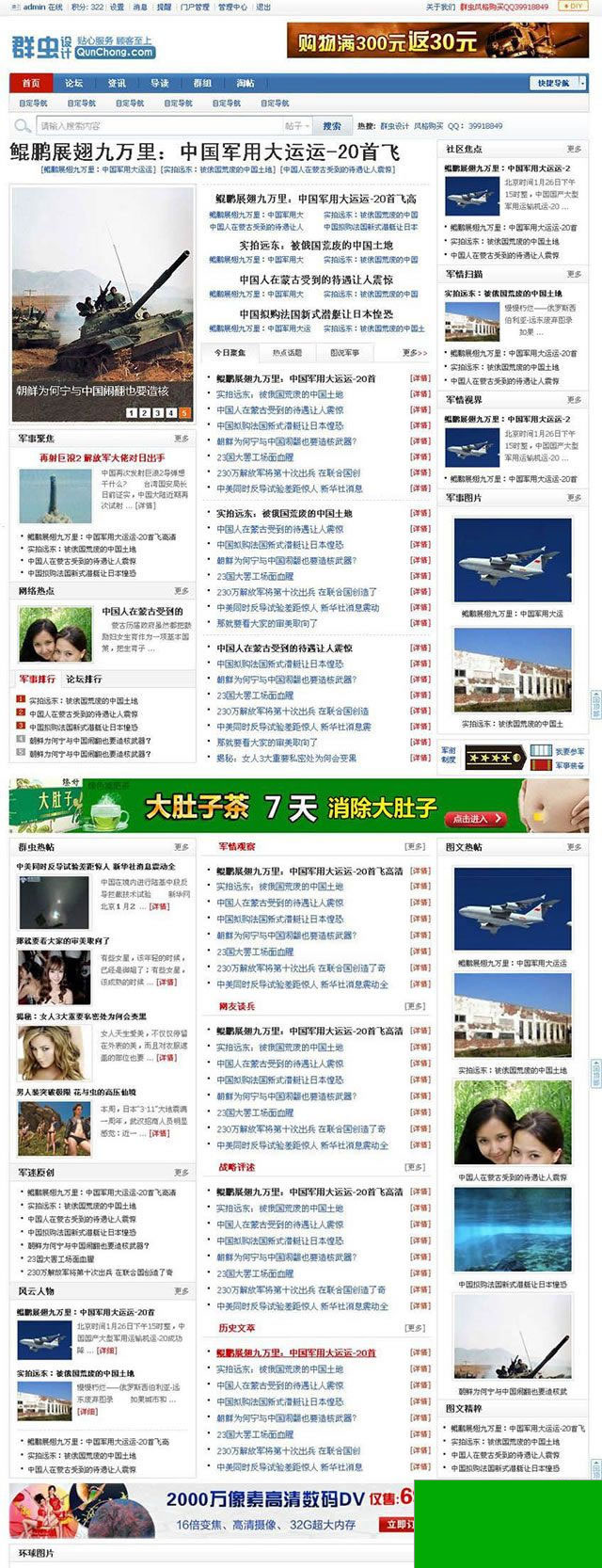The width and height of the screenshot is (602, 1568).
Task: Tap the 搜索 button
Action: coord(331,125)
